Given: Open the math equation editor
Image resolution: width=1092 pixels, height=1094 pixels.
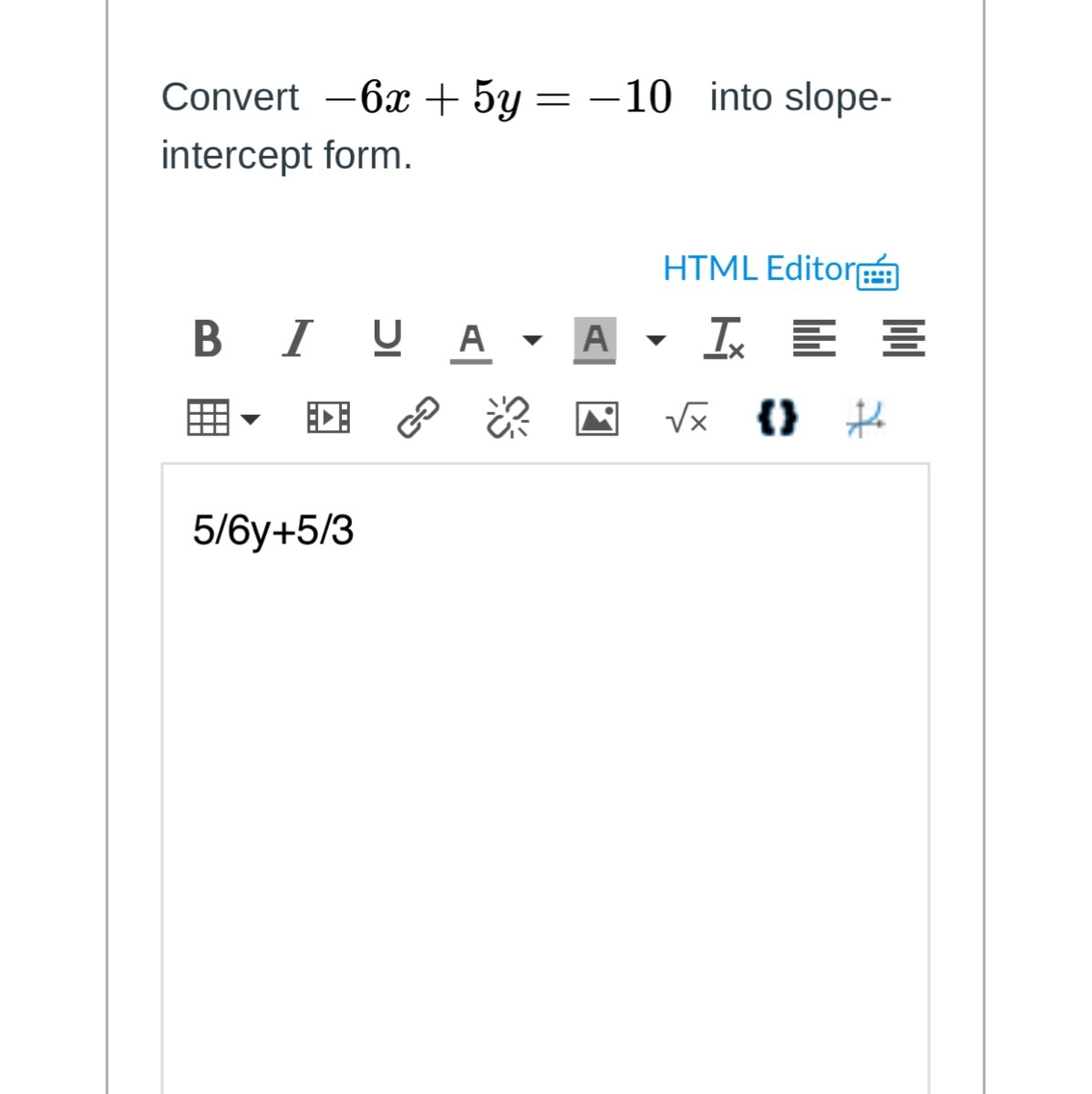Looking at the screenshot, I should (686, 419).
